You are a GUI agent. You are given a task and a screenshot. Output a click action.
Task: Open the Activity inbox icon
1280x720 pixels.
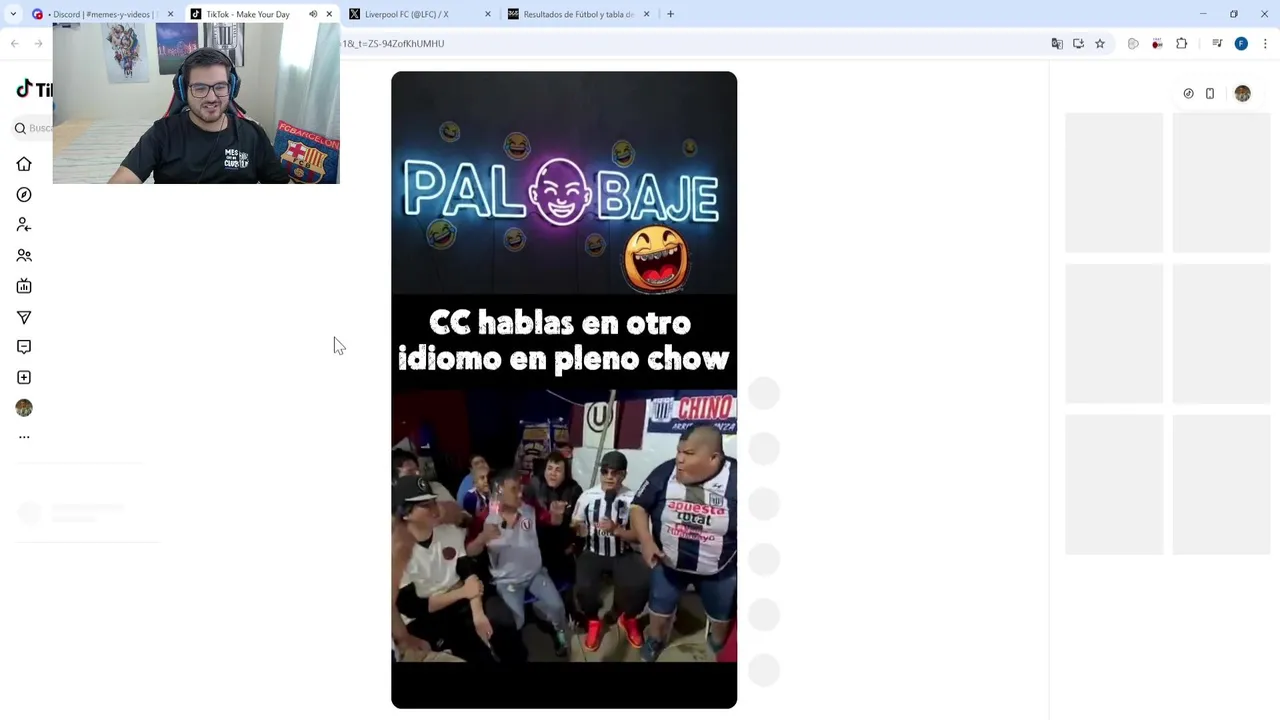(24, 347)
